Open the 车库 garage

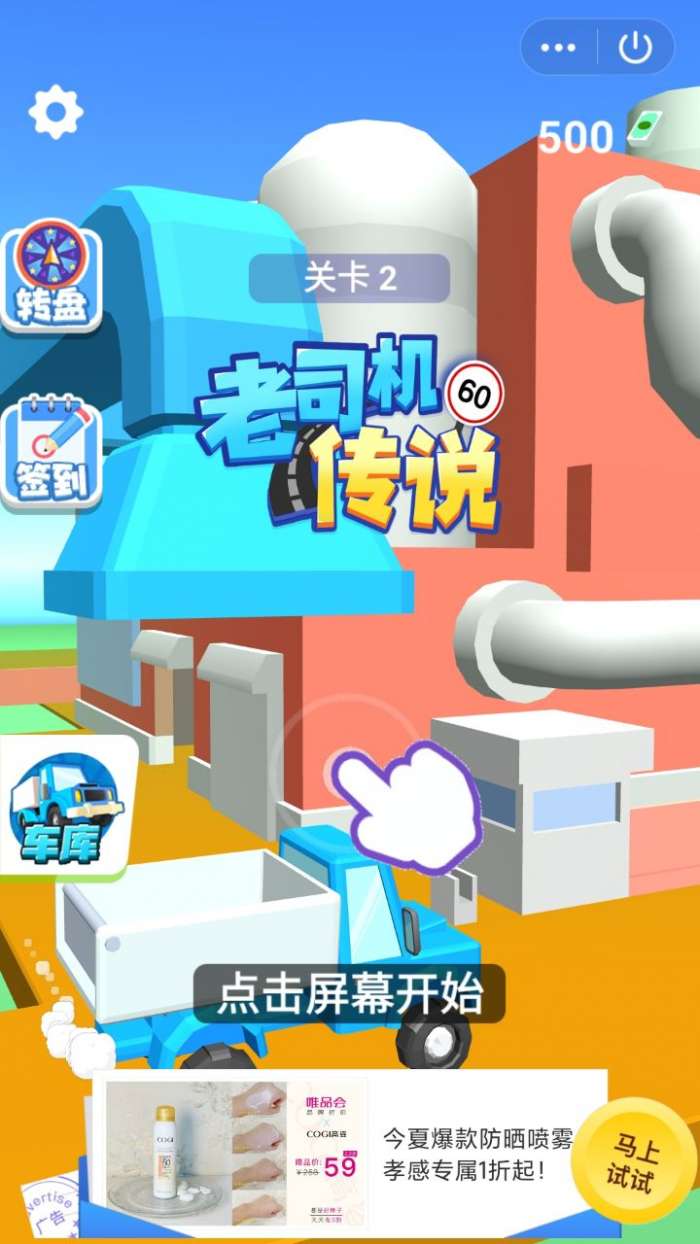click(65, 806)
